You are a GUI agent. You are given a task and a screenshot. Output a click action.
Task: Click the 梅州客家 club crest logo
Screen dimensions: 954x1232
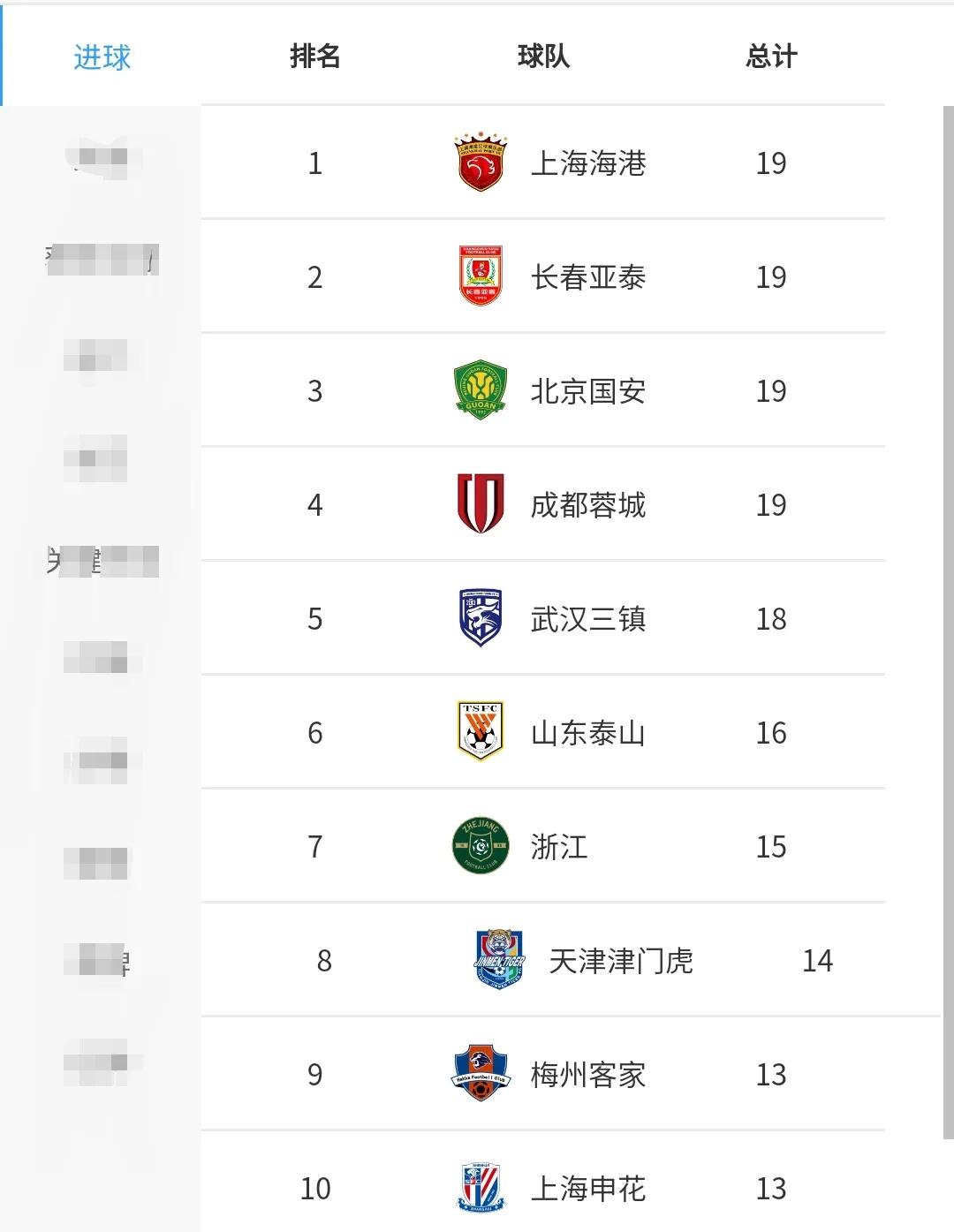480,1074
